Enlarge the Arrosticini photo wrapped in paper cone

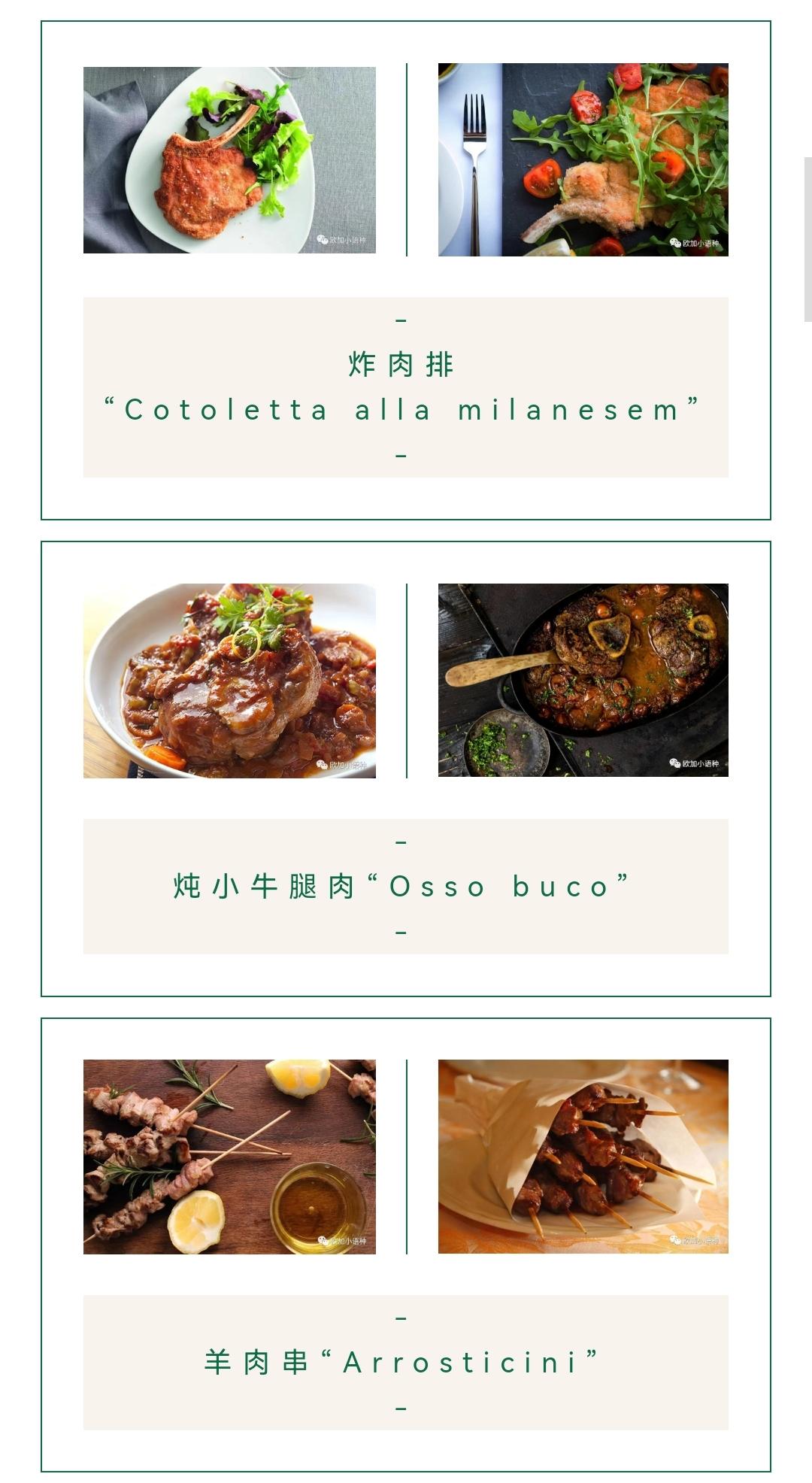(x=583, y=1157)
